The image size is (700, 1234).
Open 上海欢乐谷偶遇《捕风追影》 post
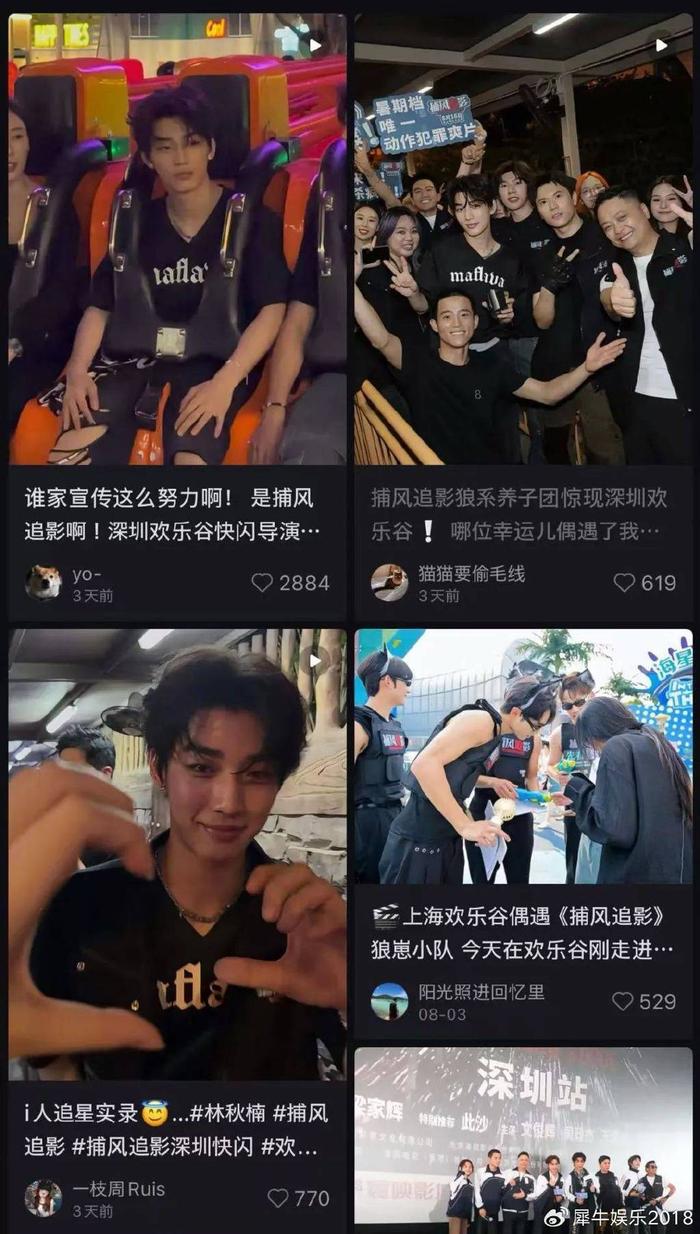point(523,760)
